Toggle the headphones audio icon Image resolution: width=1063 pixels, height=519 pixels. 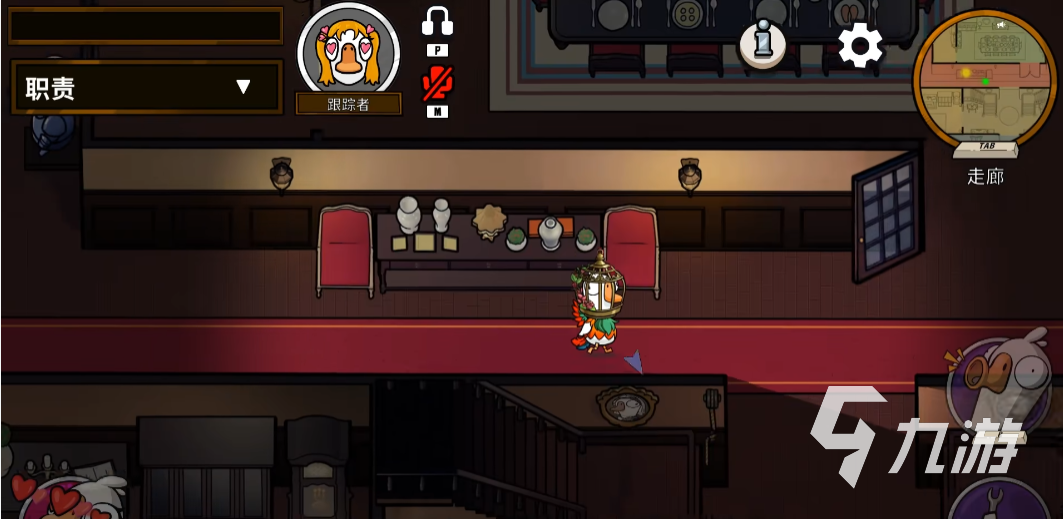point(437,22)
